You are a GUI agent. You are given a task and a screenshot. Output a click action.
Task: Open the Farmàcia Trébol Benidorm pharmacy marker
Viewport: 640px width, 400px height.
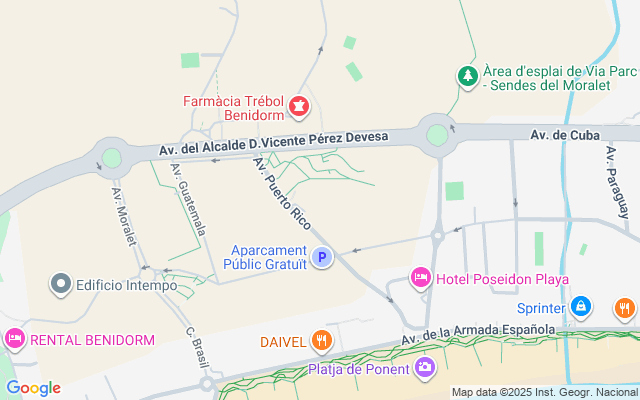coord(297,104)
